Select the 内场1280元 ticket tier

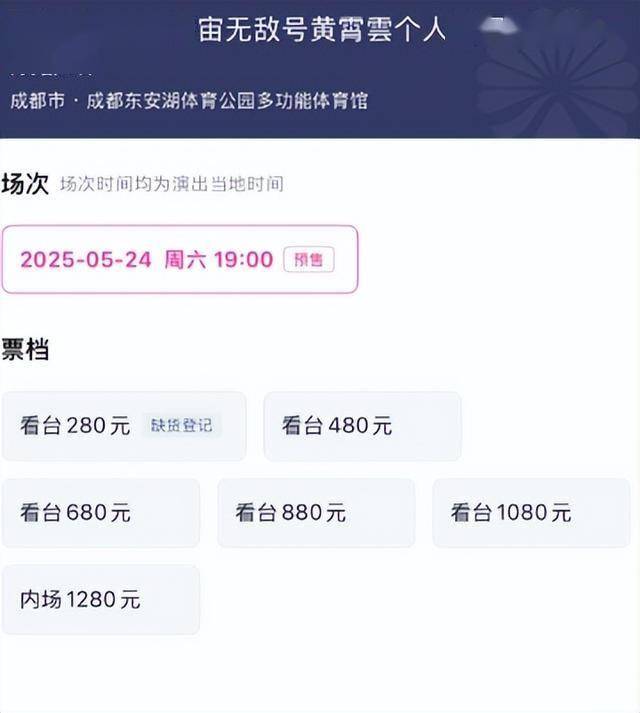100,600
